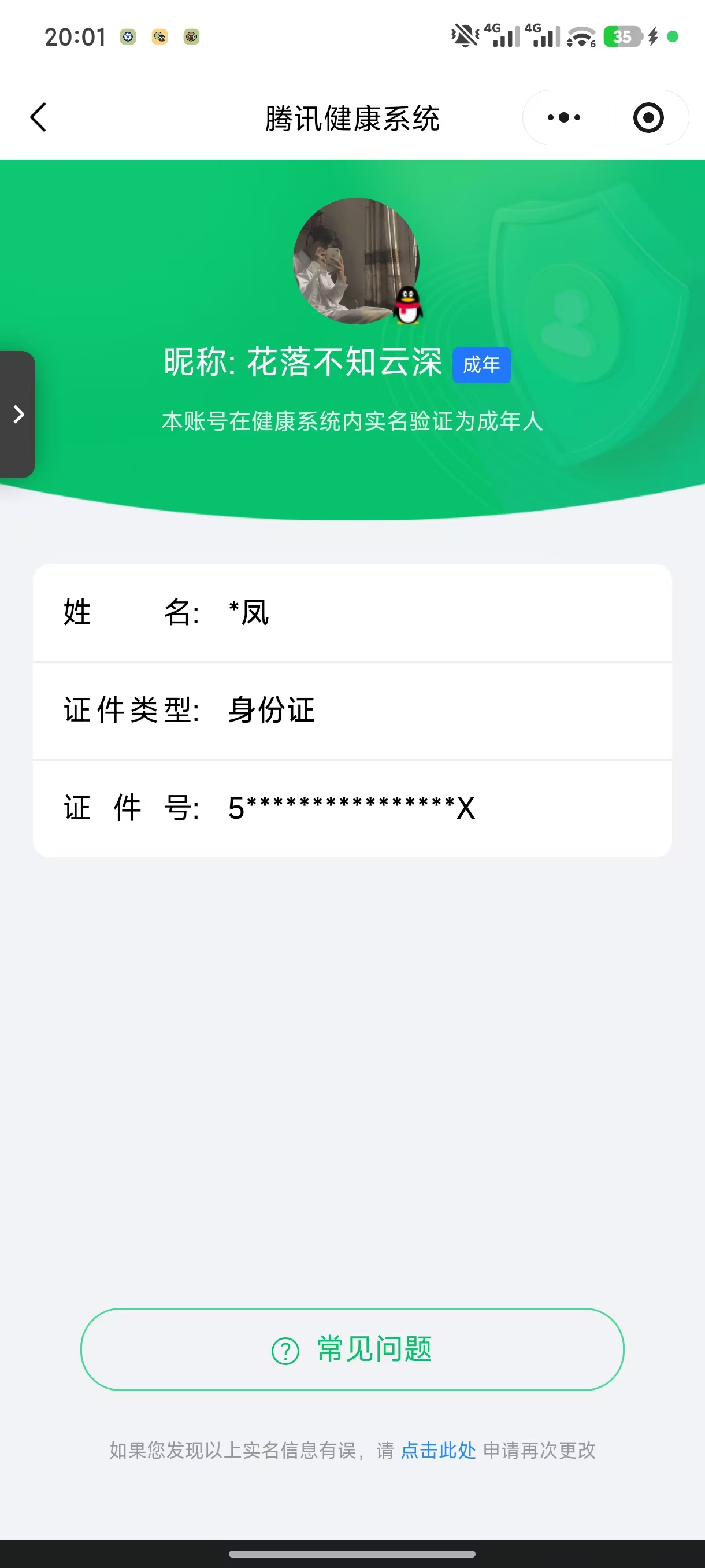Image resolution: width=705 pixels, height=1568 pixels.
Task: Expand the side panel arrow tab
Action: coord(18,415)
